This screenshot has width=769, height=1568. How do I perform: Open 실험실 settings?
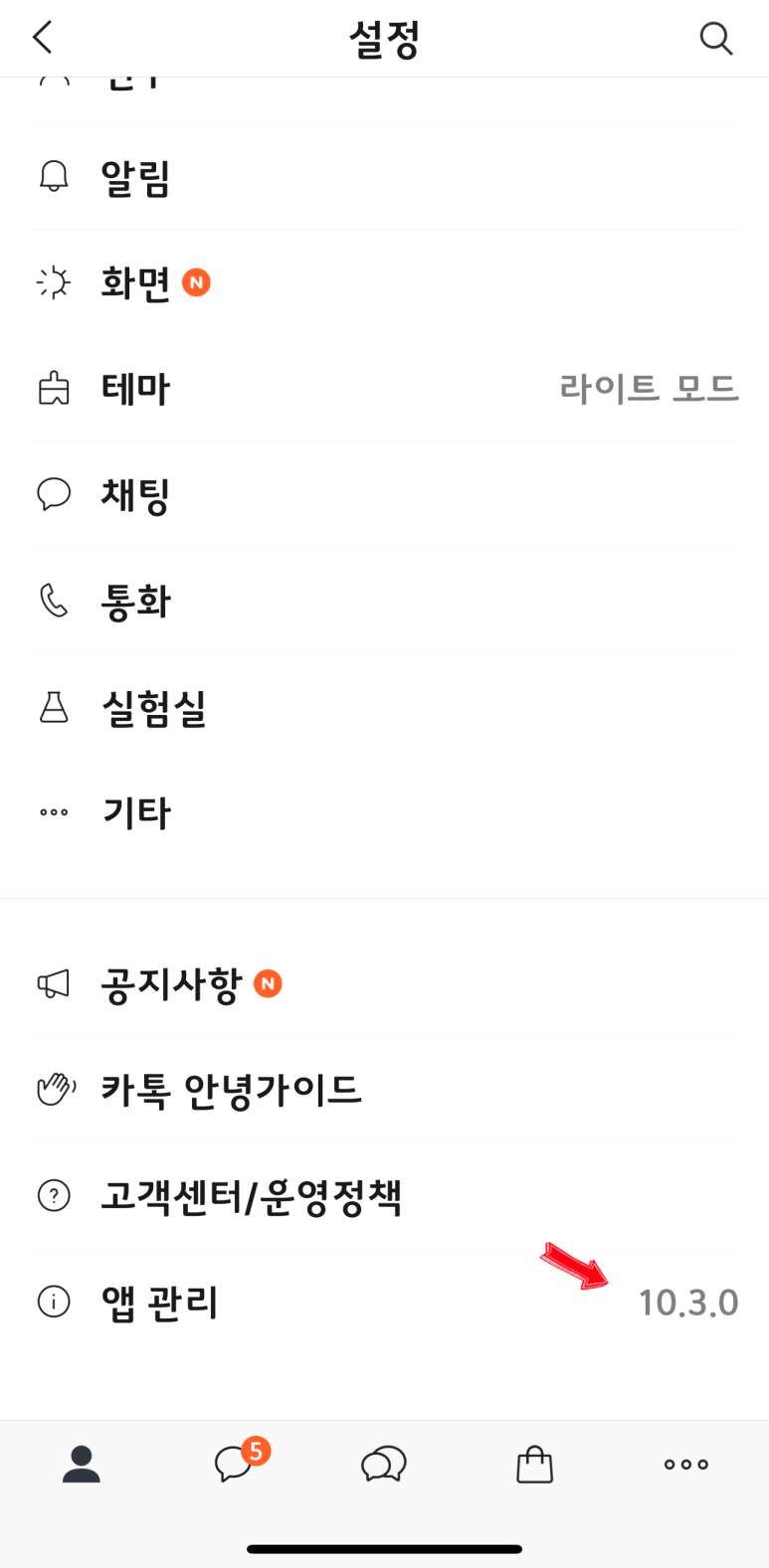(x=384, y=707)
